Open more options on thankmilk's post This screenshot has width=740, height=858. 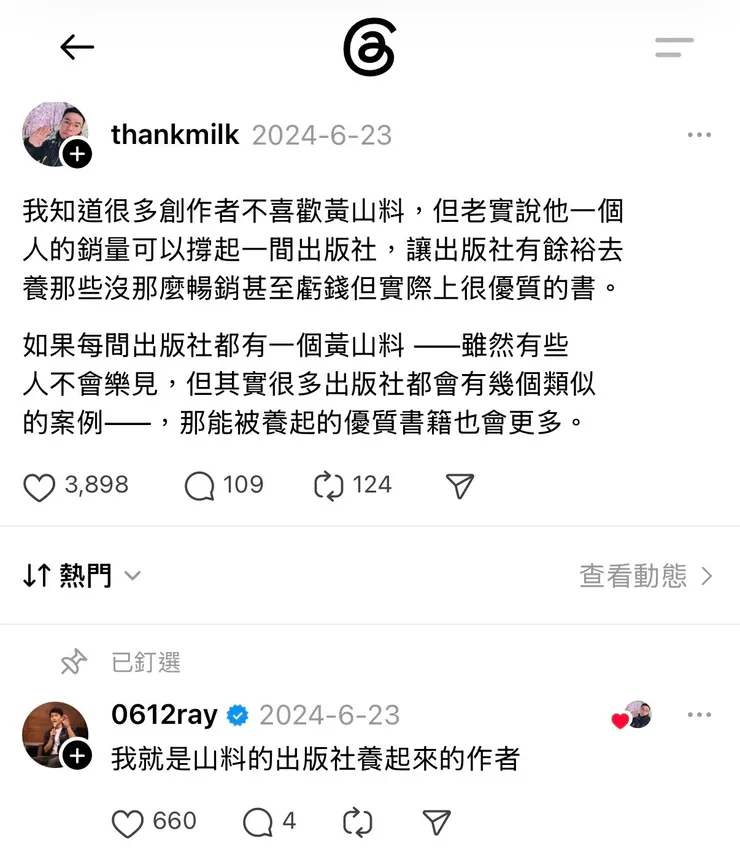pyautogui.click(x=699, y=135)
